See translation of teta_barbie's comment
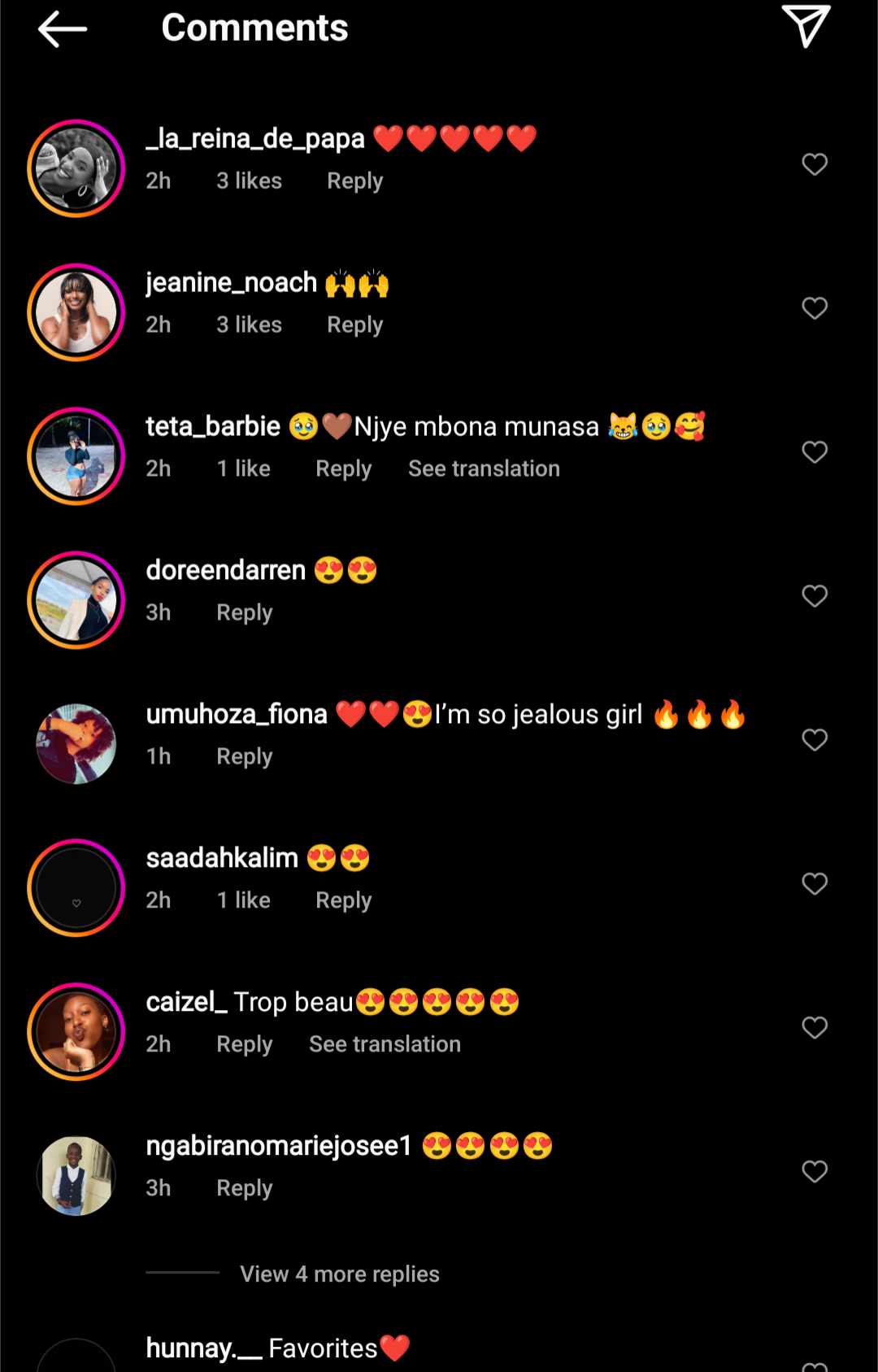 (x=484, y=468)
